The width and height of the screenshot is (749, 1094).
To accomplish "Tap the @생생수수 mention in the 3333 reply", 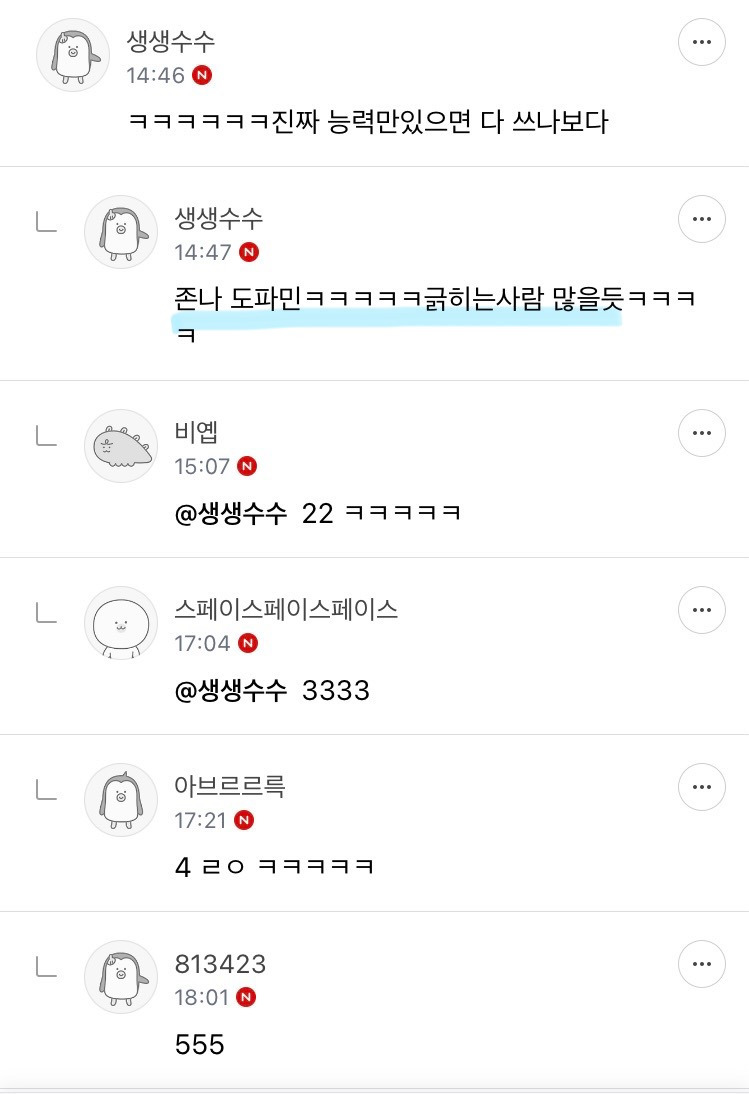I will click(231, 691).
